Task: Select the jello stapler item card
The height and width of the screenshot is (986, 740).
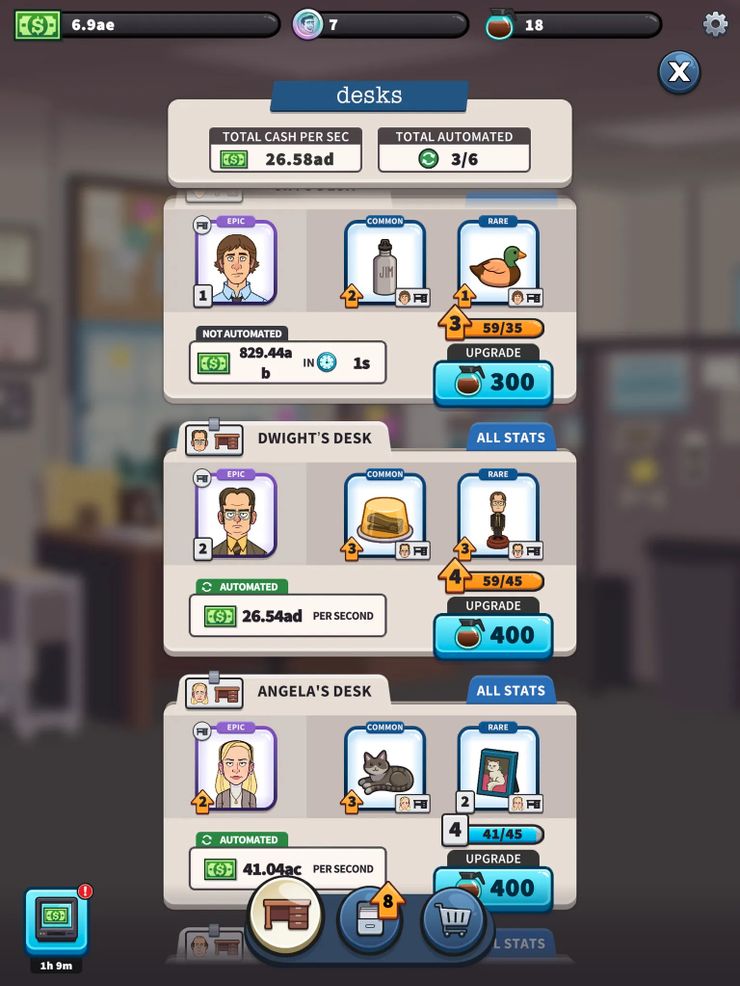Action: [385, 517]
